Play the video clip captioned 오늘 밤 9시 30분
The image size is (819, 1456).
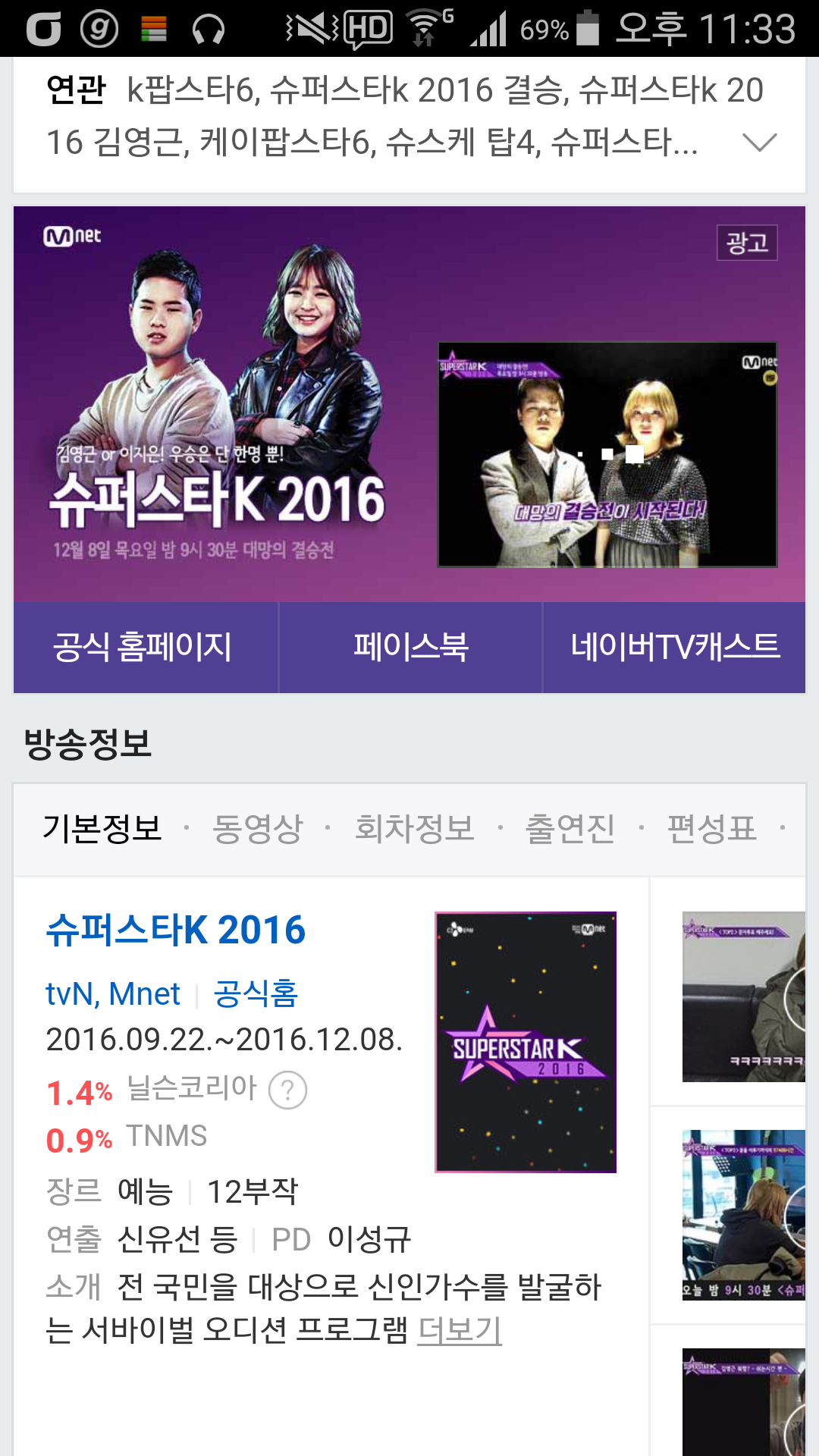click(x=744, y=1215)
